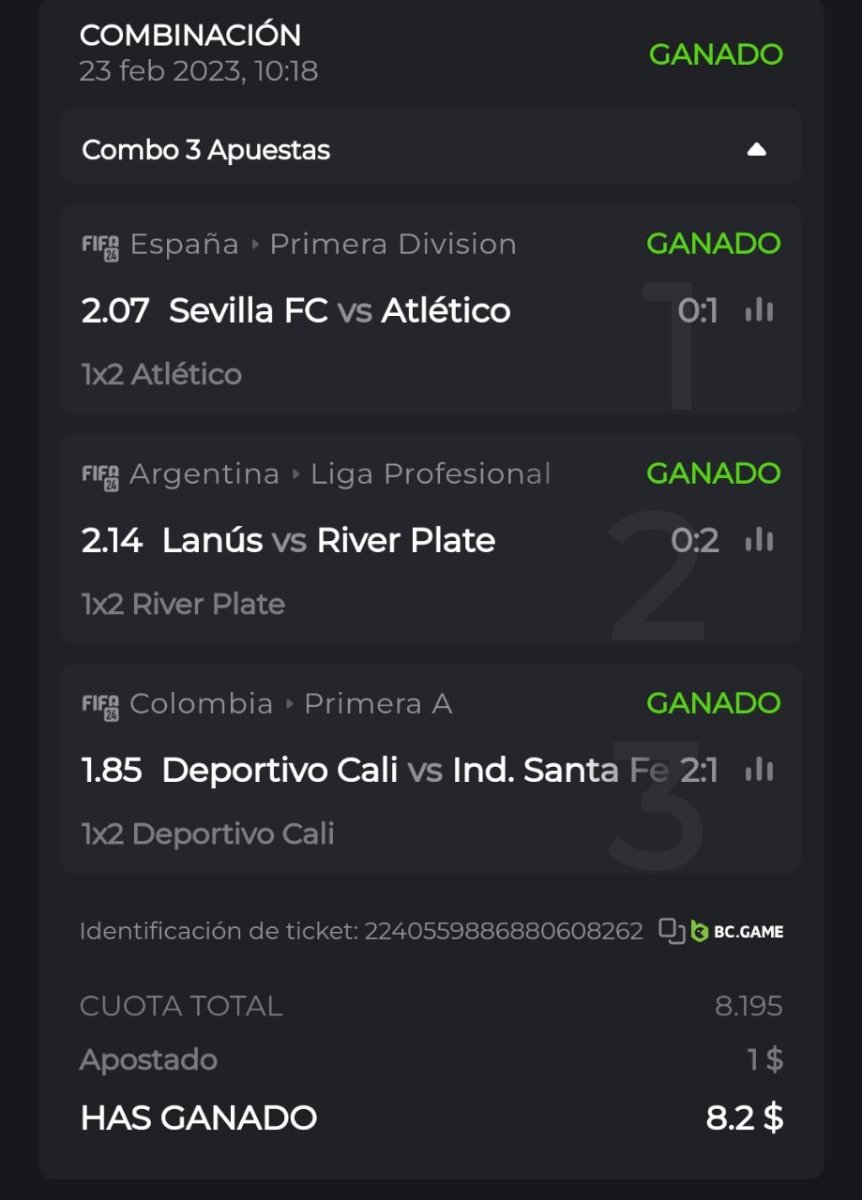Open stats for Sevilla FC vs Atlético

(x=759, y=311)
